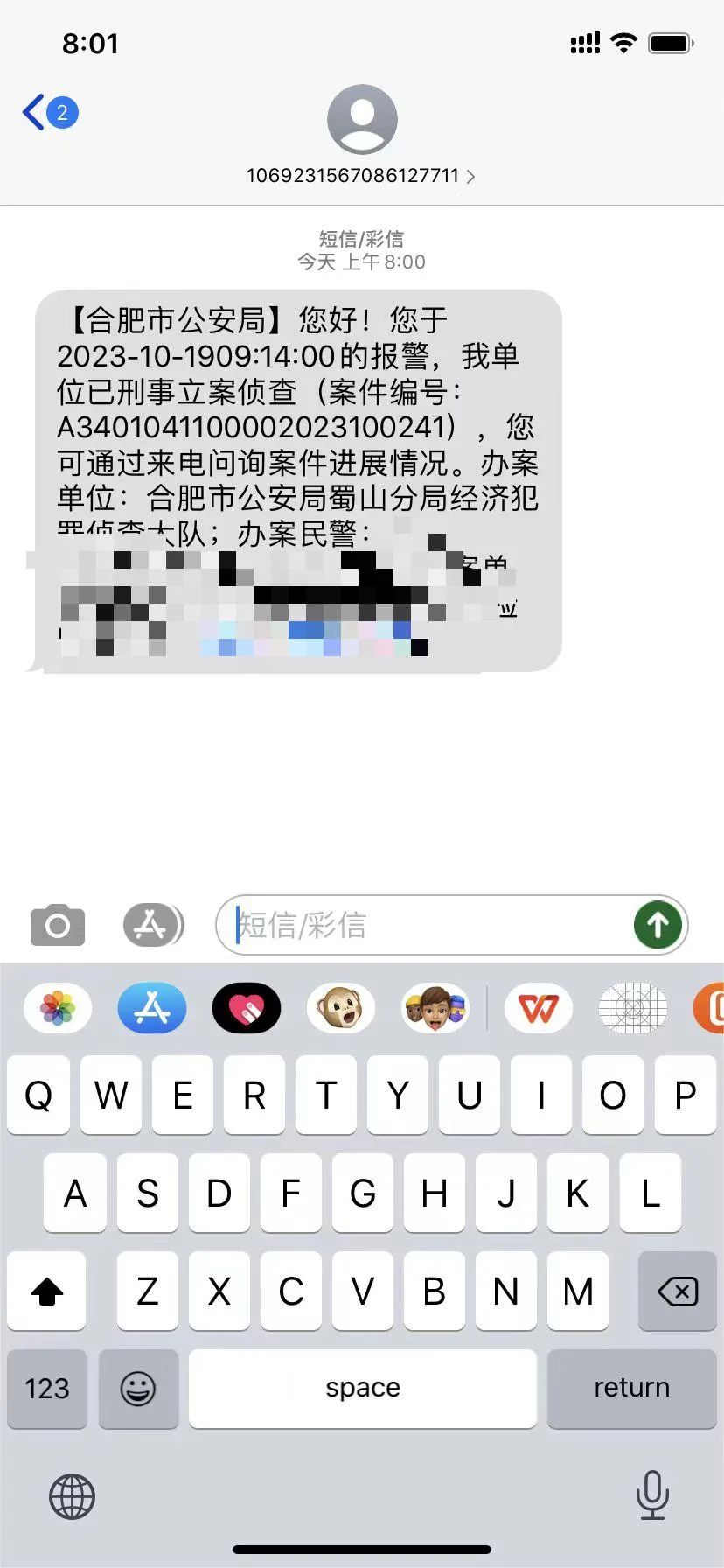This screenshot has height=1568, width=724.
Task: Open the Photos app in the app strip
Action: pyautogui.click(x=58, y=1009)
